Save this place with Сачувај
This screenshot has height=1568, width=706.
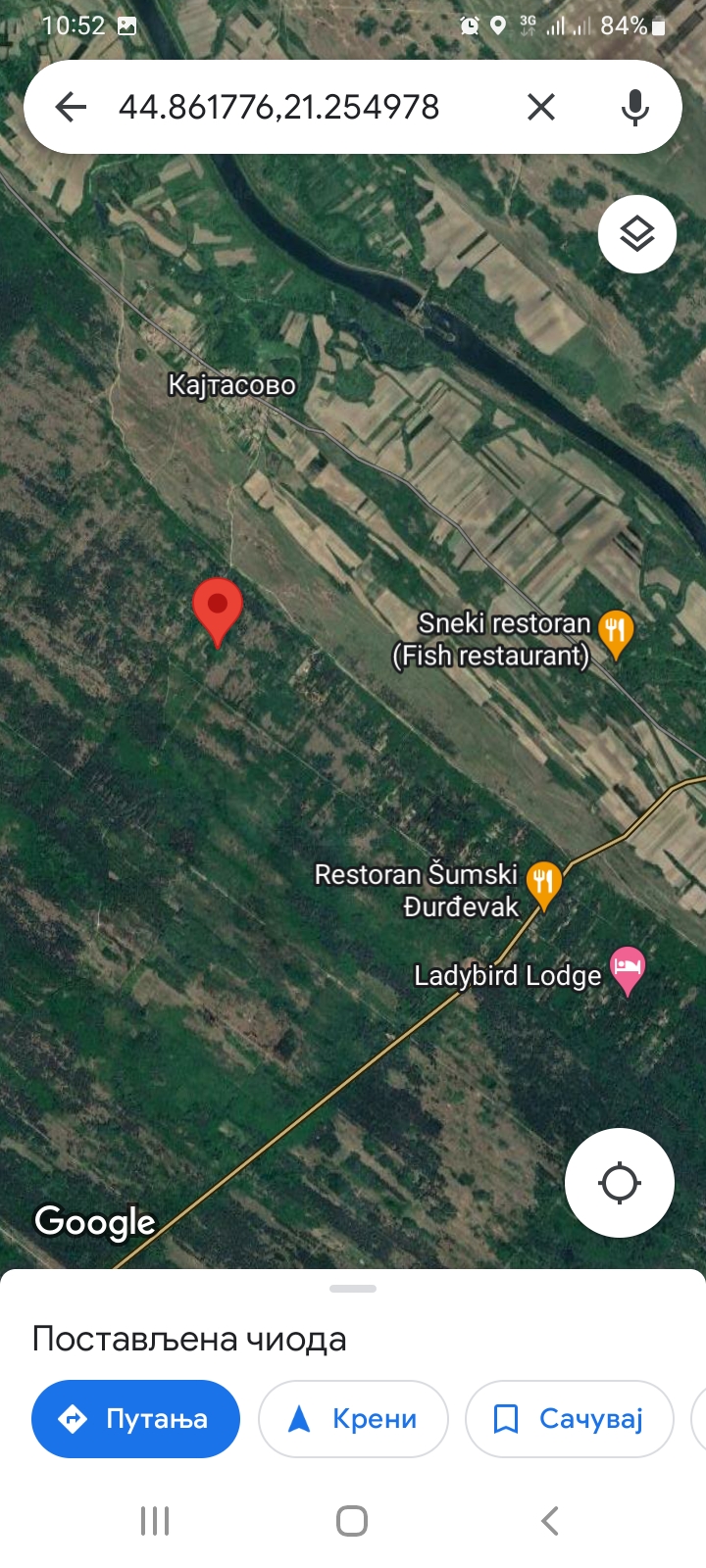click(x=569, y=1418)
